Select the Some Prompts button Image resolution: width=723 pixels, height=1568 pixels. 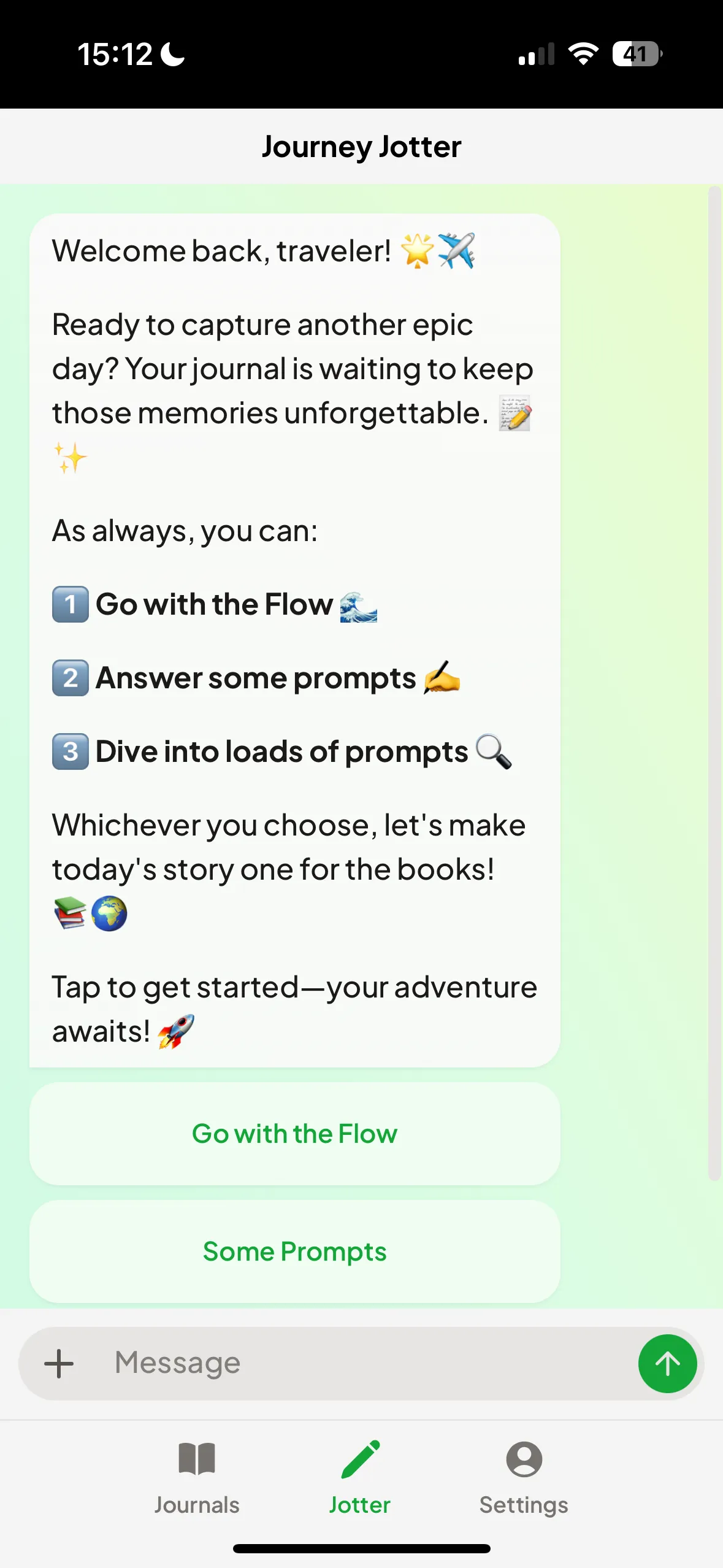coord(294,1251)
